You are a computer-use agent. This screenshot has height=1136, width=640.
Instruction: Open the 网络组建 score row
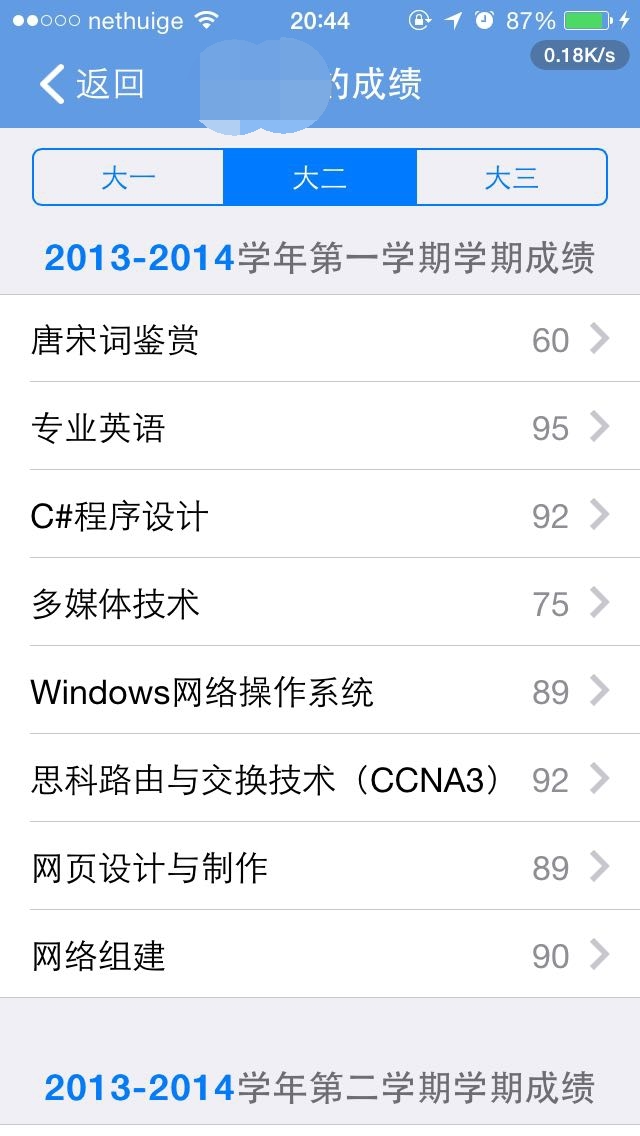(x=320, y=956)
